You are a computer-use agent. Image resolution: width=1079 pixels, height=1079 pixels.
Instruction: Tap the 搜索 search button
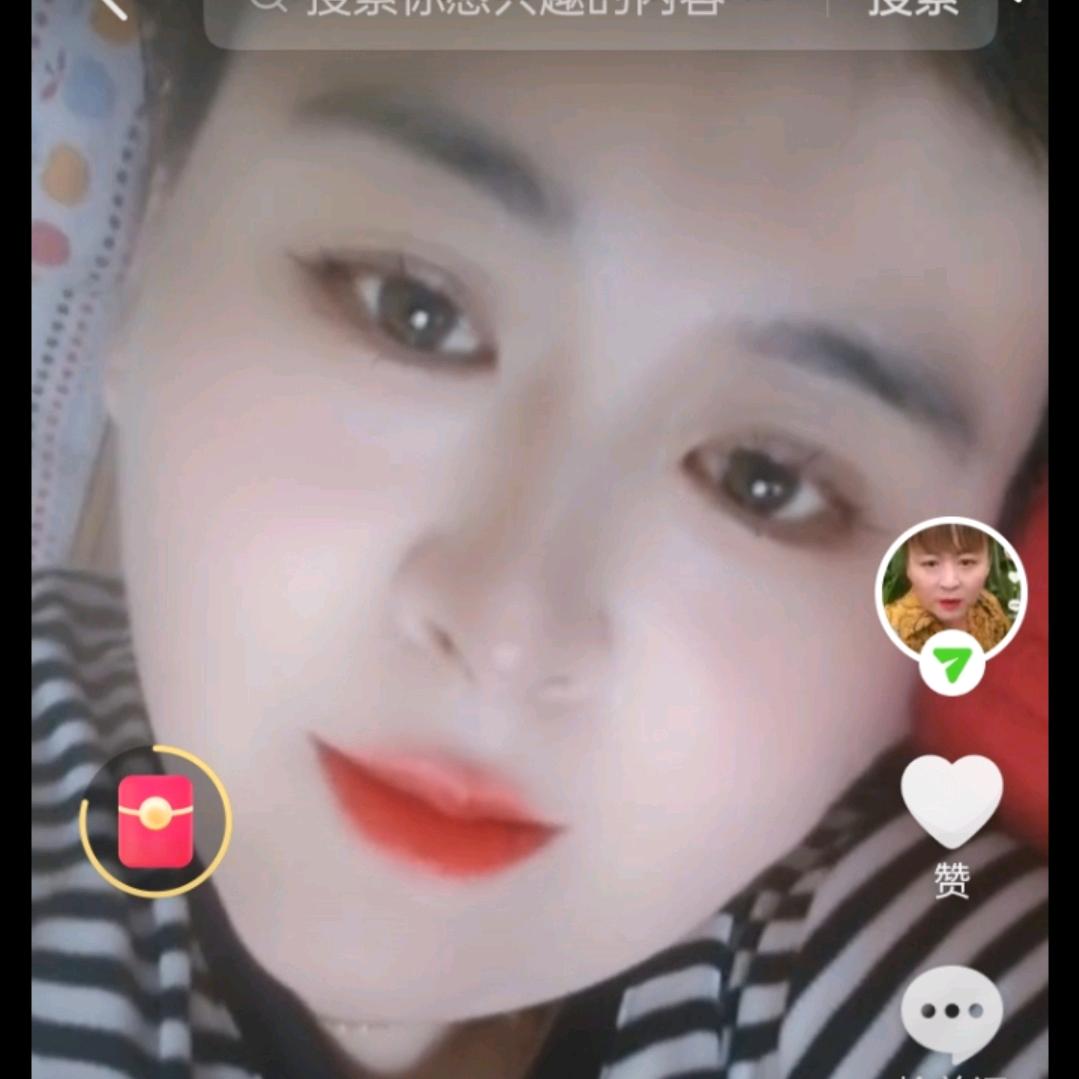coord(913,10)
